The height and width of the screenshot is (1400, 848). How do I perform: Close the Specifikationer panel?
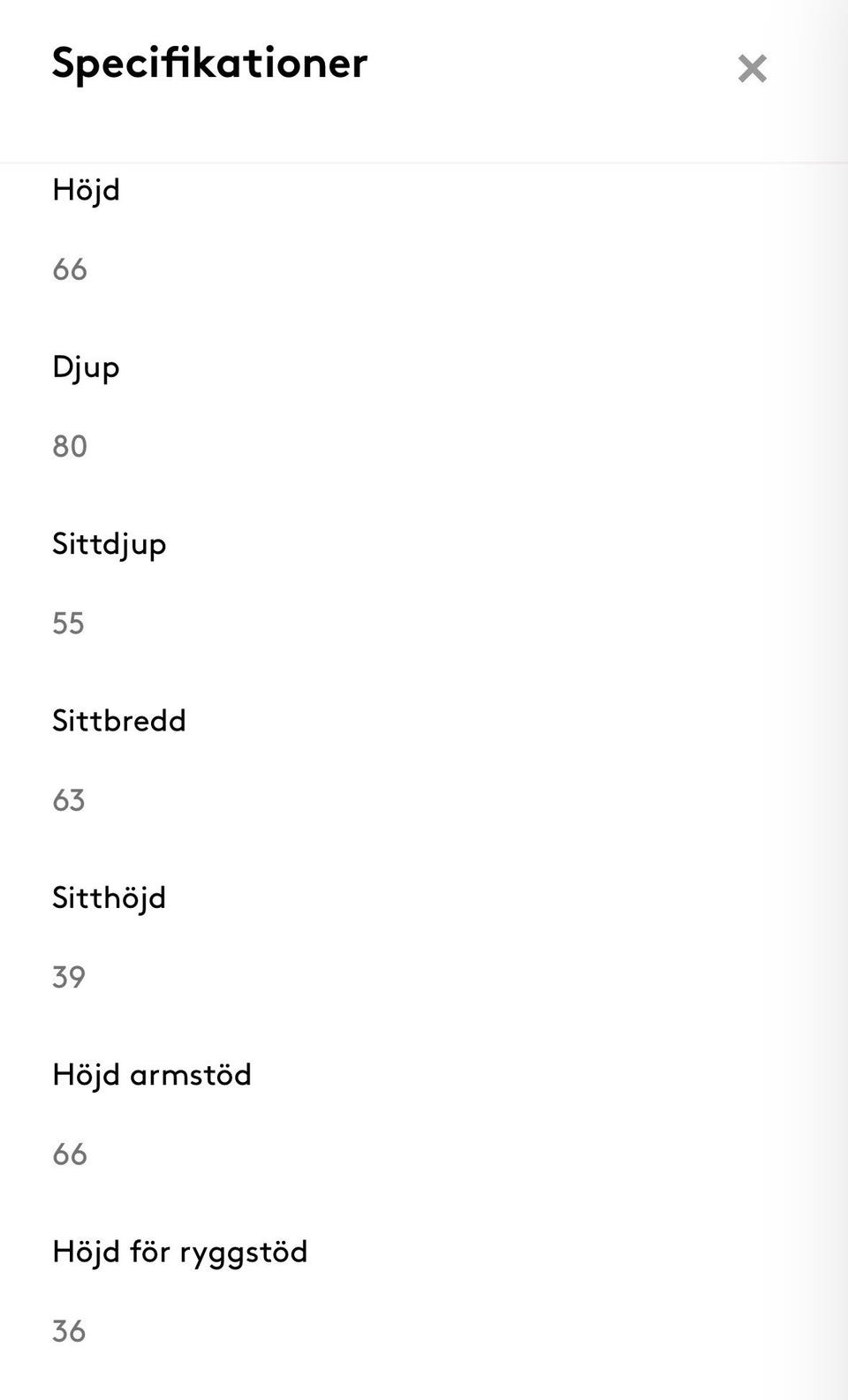click(752, 68)
